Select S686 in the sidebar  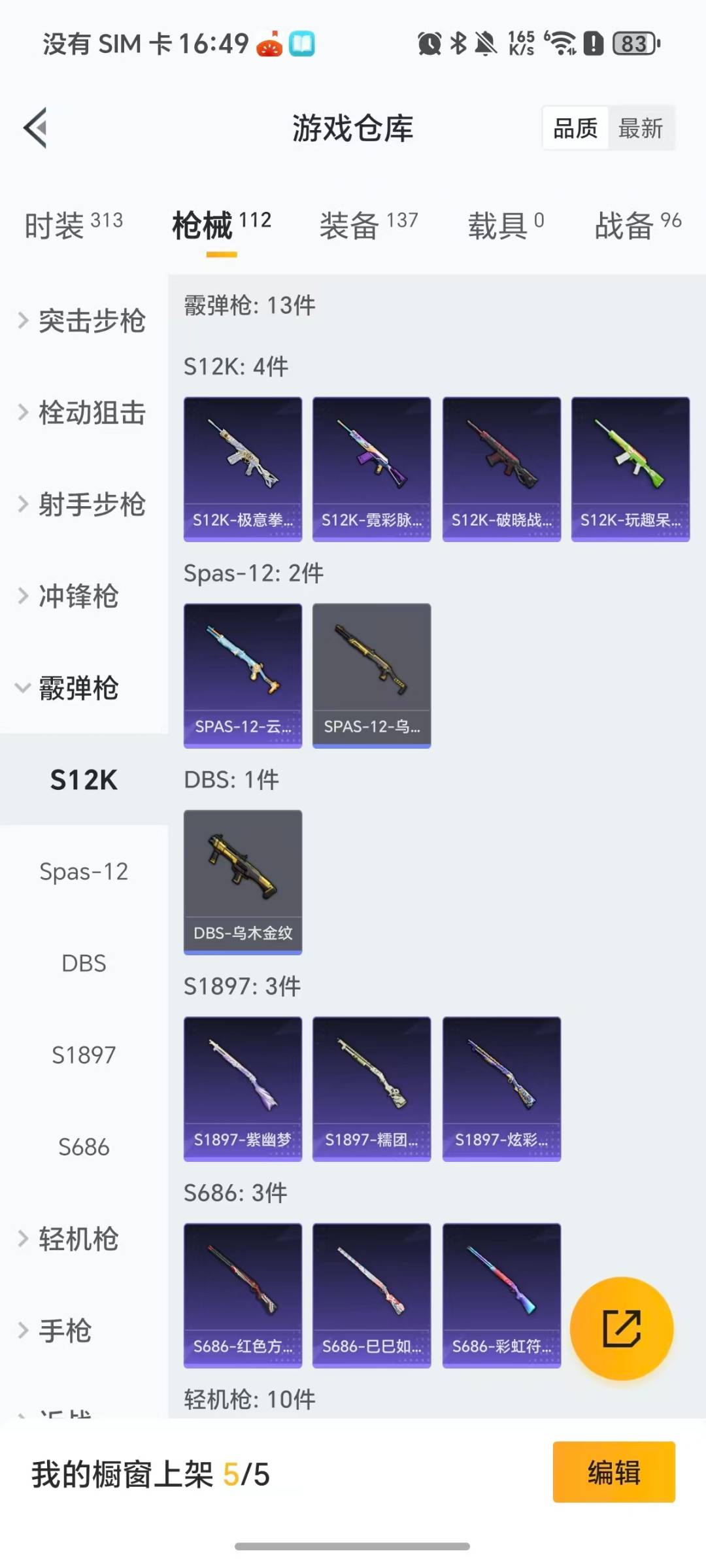pyautogui.click(x=84, y=1147)
